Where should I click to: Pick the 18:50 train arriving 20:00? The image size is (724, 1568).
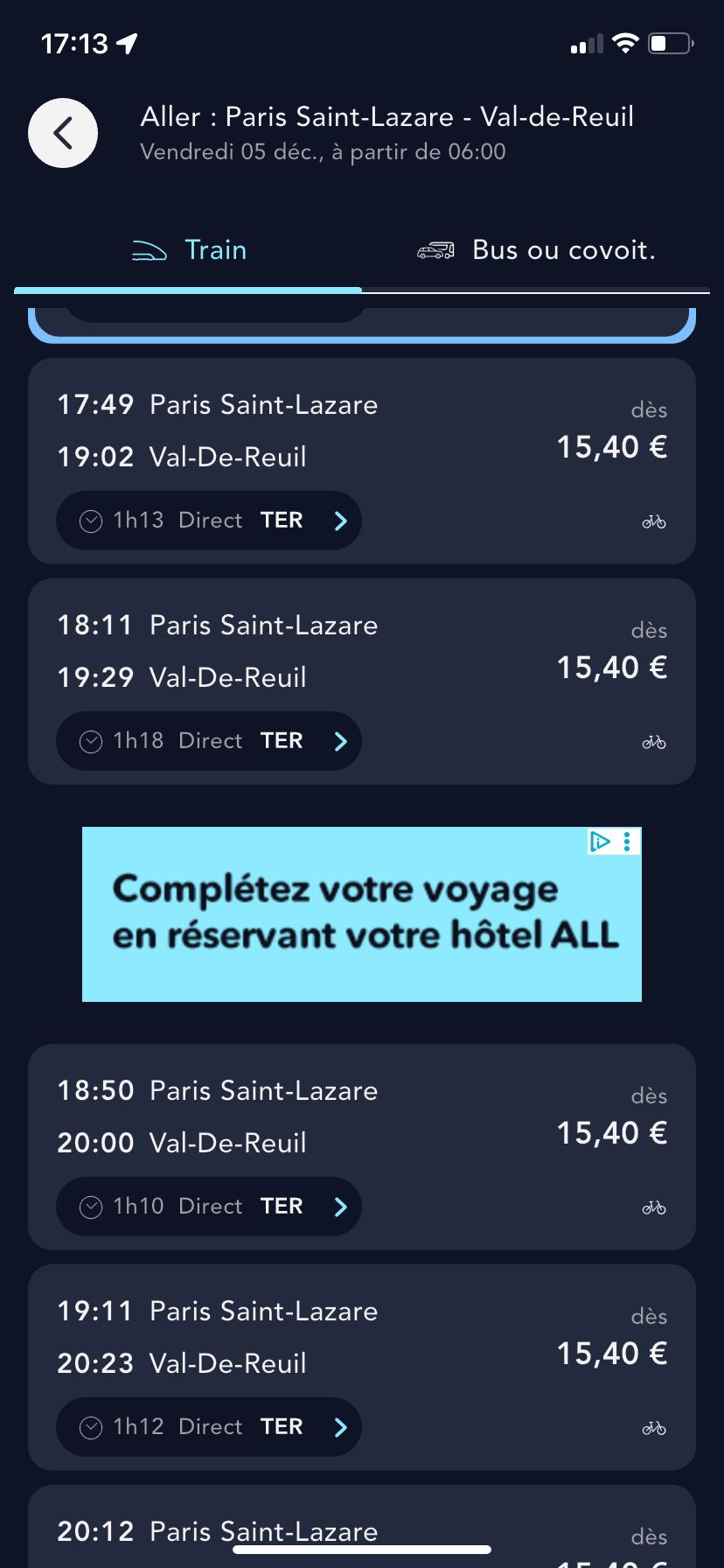point(362,1115)
